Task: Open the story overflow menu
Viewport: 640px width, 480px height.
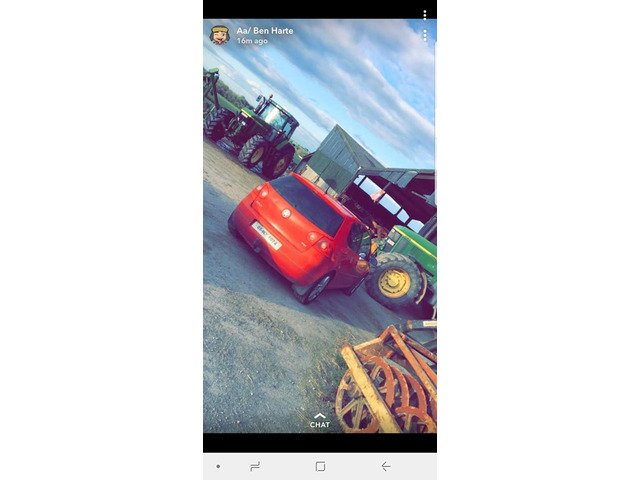Action: pos(425,35)
